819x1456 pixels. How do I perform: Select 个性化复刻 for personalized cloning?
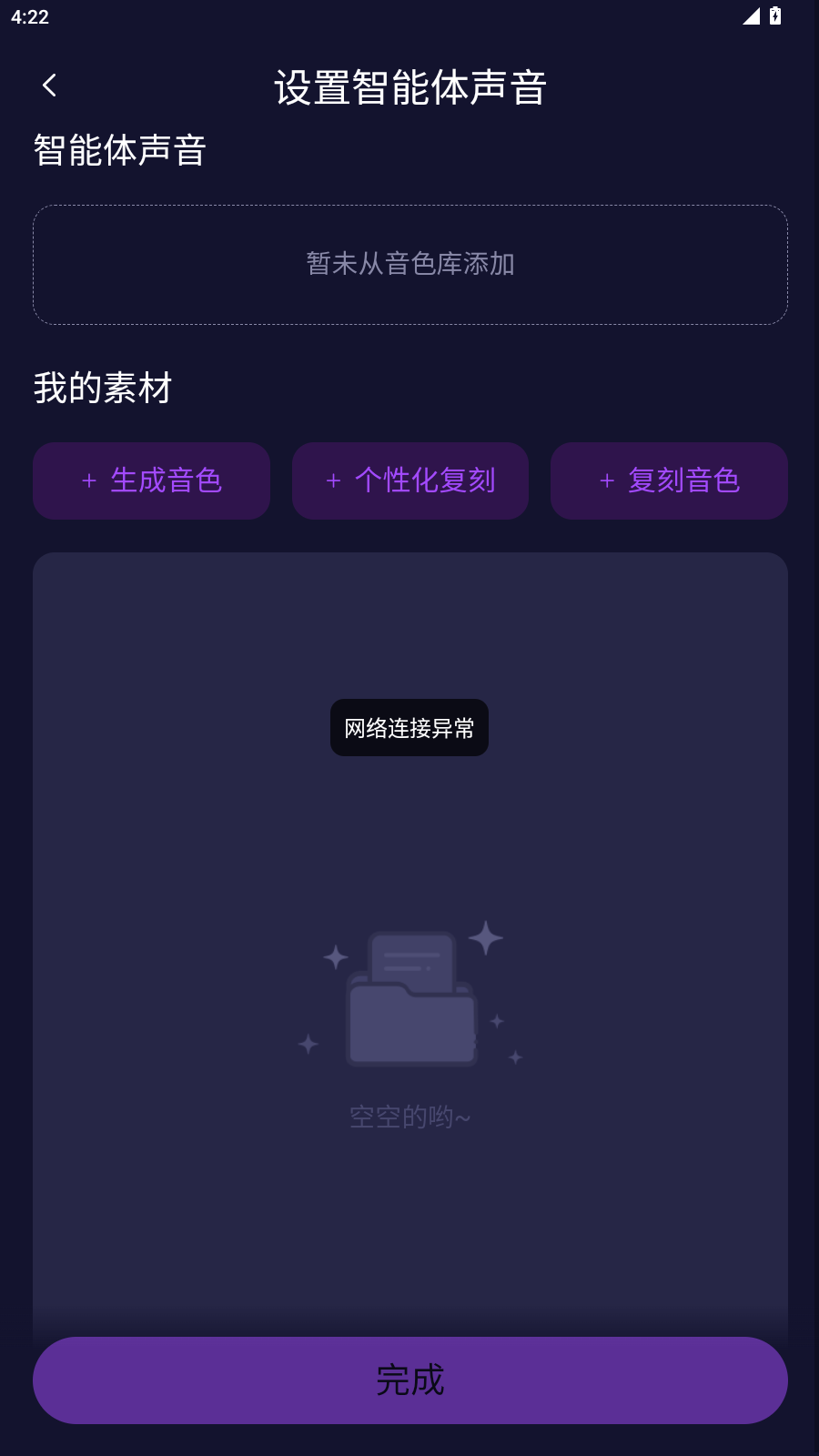pos(409,480)
